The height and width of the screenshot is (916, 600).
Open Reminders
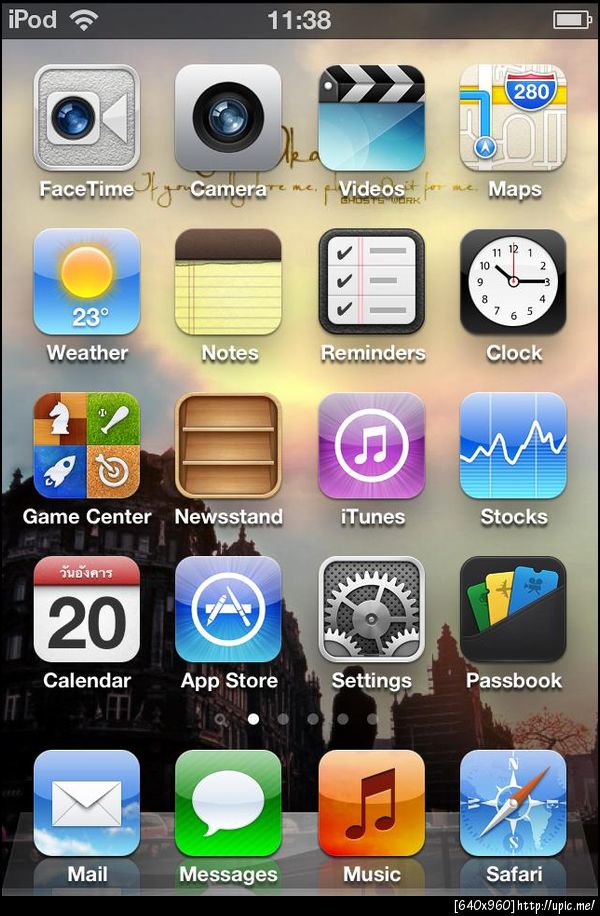coord(371,282)
